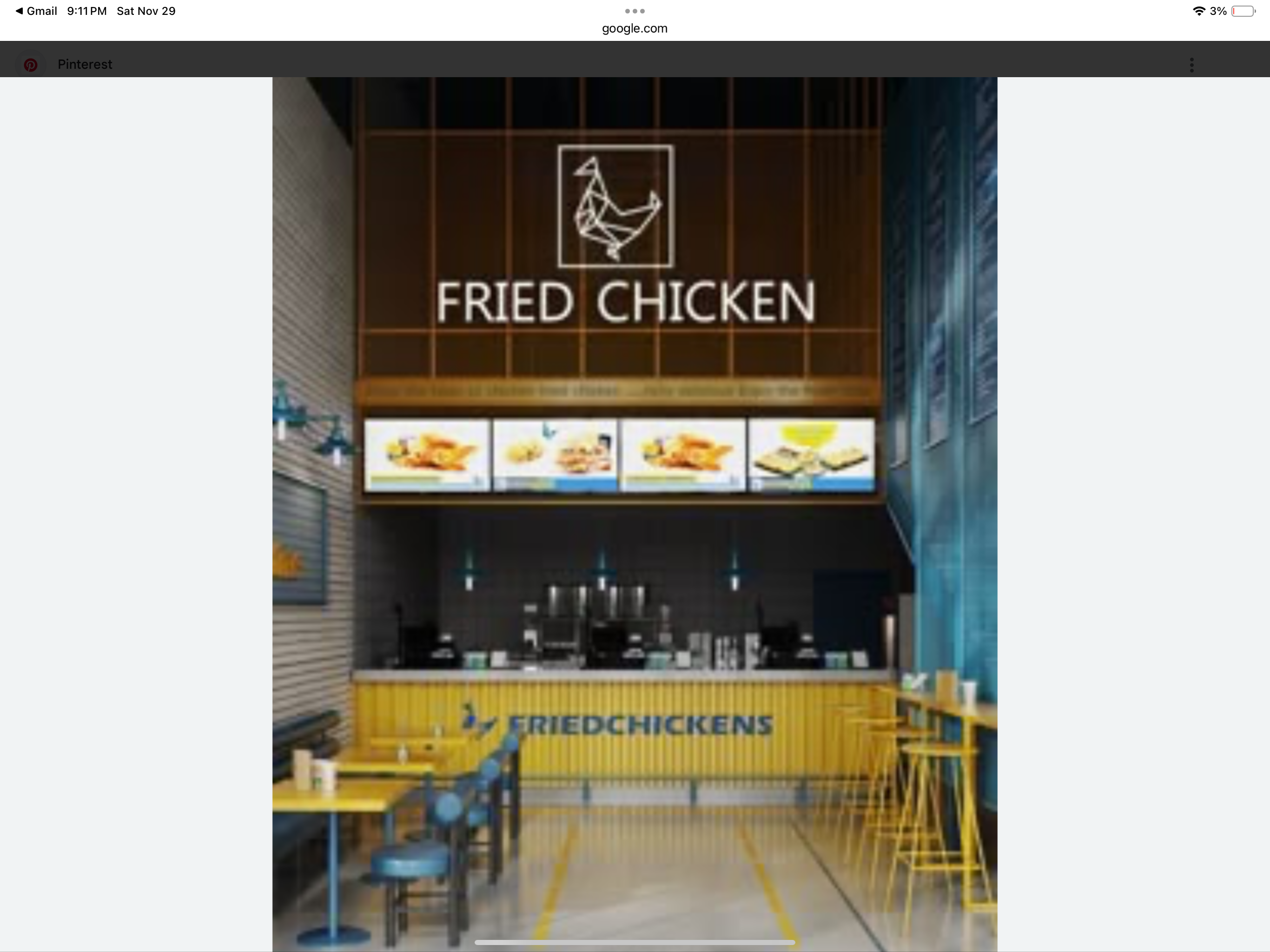This screenshot has width=1270, height=952.
Task: Open the multitasking dots at the top
Action: point(635,11)
